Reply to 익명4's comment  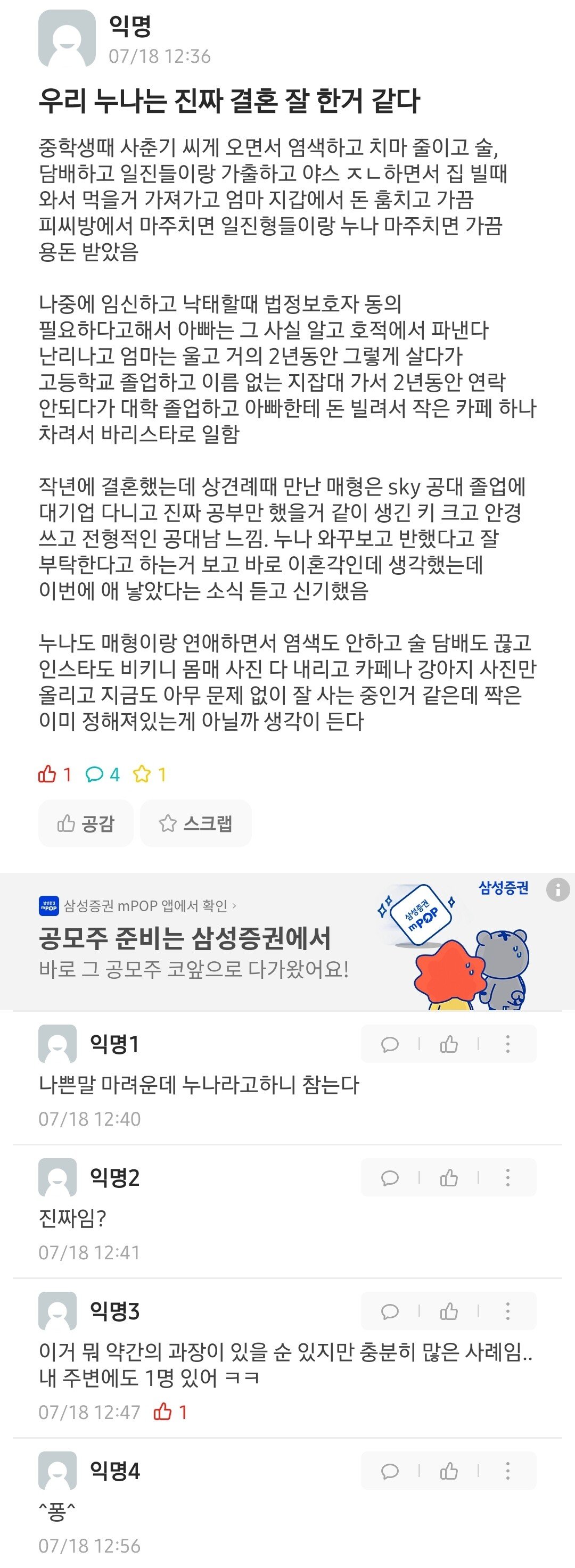[x=390, y=1471]
